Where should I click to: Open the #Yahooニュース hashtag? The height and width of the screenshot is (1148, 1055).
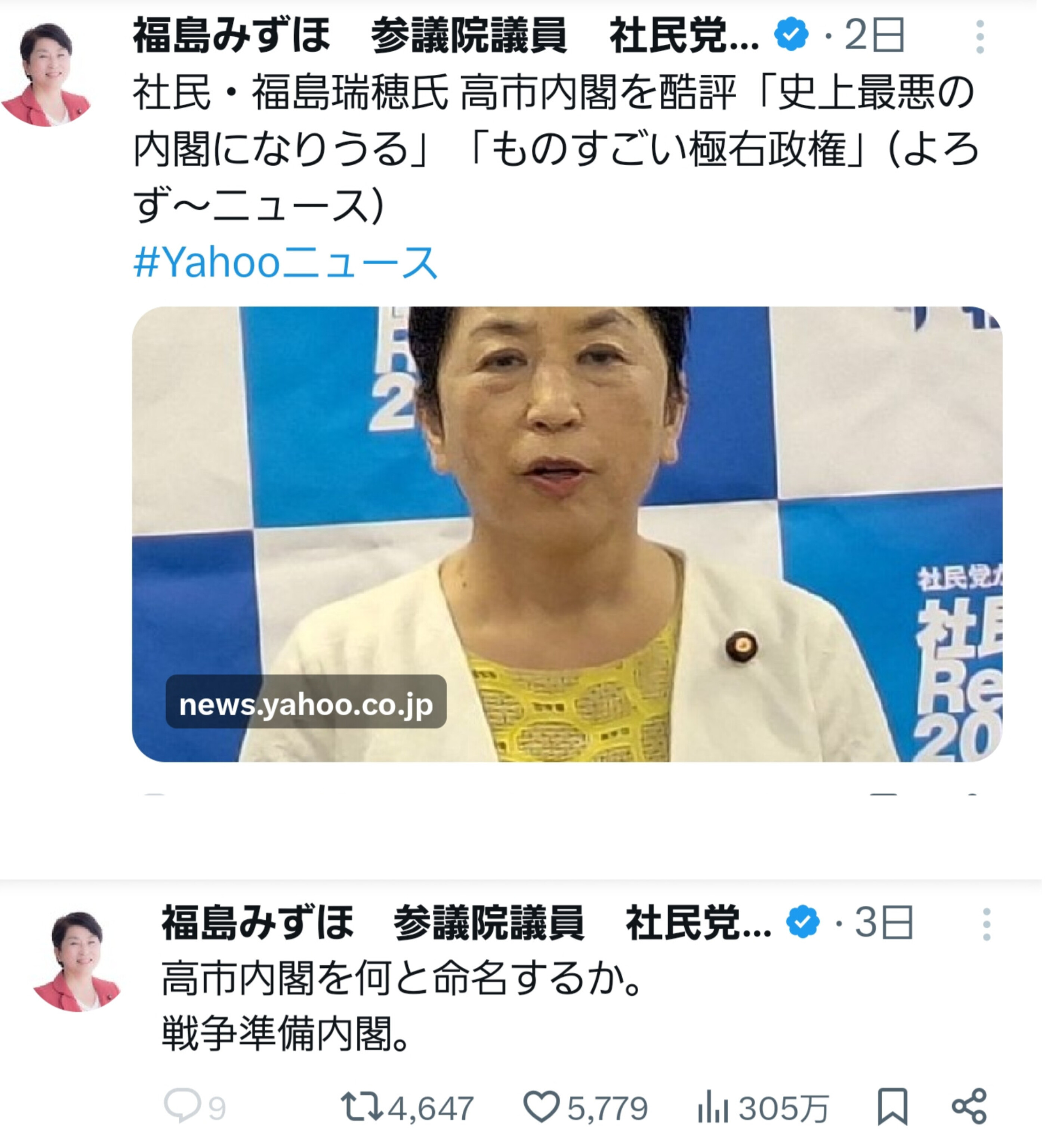pos(286,264)
